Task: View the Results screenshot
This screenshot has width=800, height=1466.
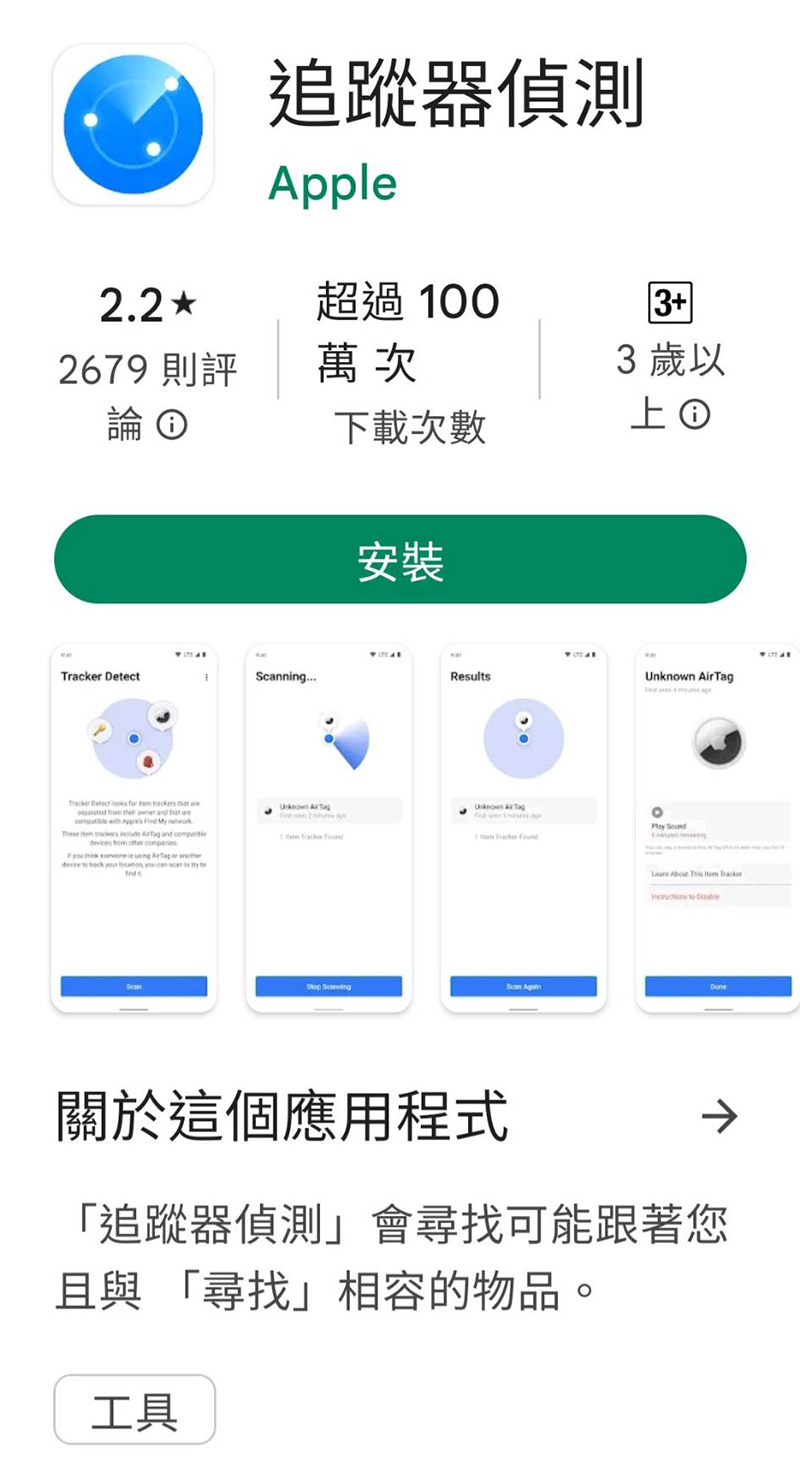Action: click(523, 828)
